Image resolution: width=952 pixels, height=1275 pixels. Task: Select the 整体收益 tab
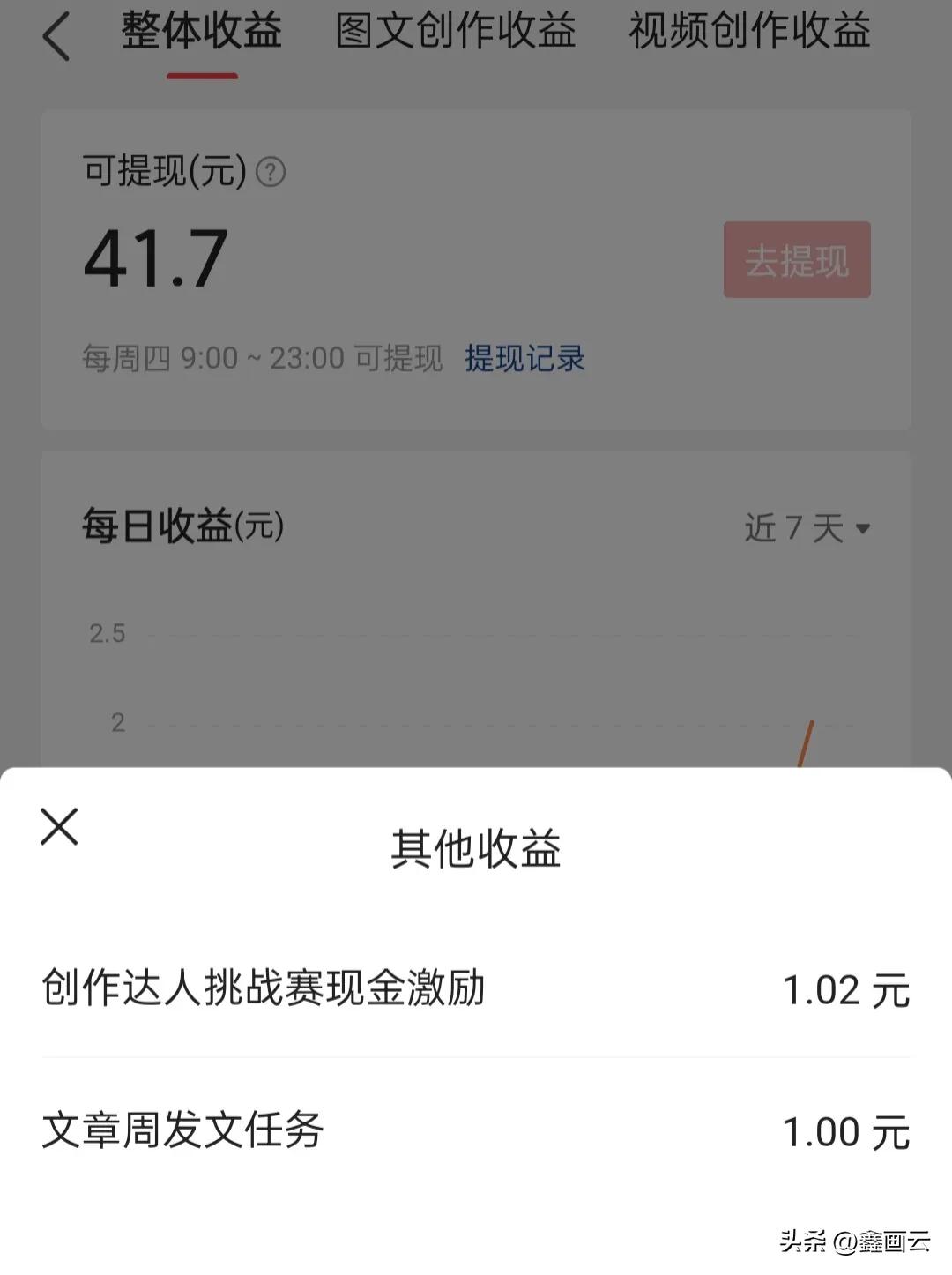click(x=202, y=34)
